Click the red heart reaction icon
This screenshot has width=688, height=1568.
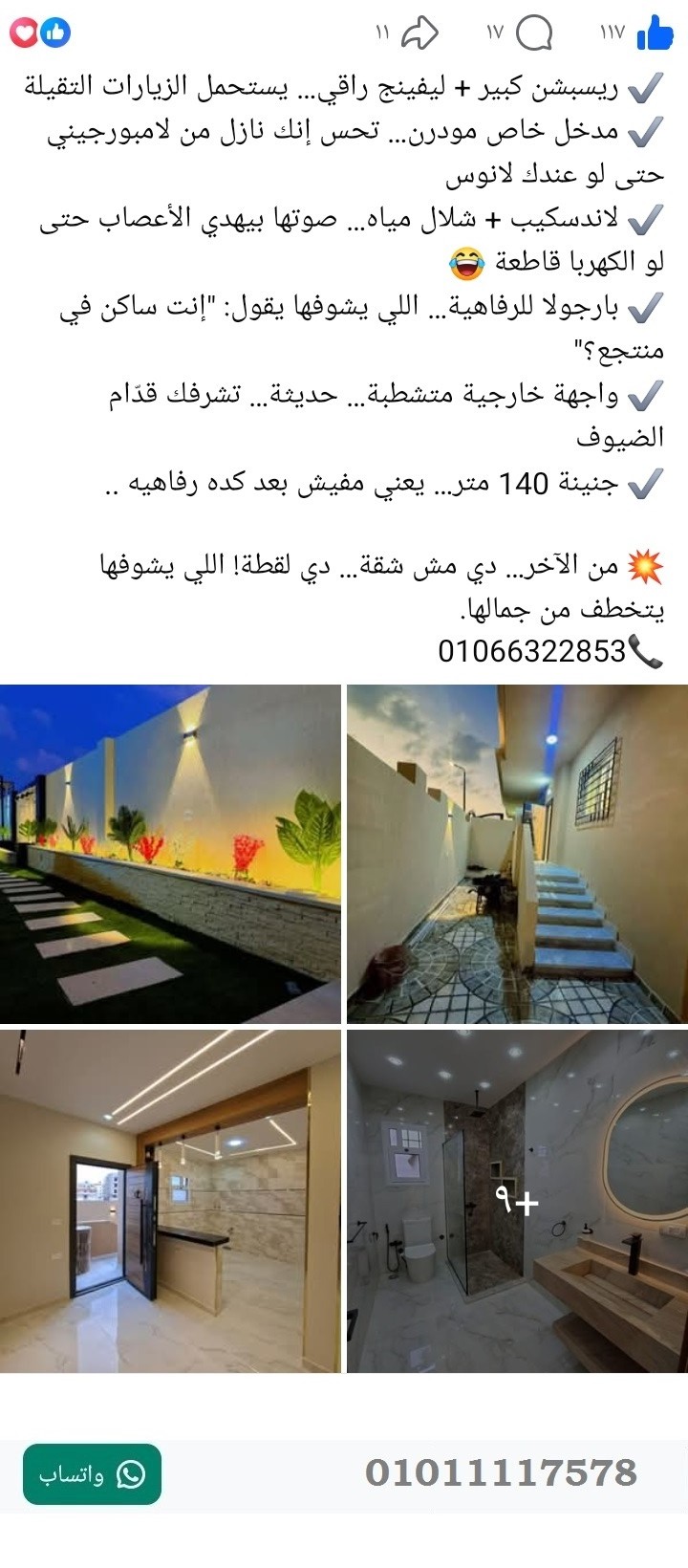24,32
